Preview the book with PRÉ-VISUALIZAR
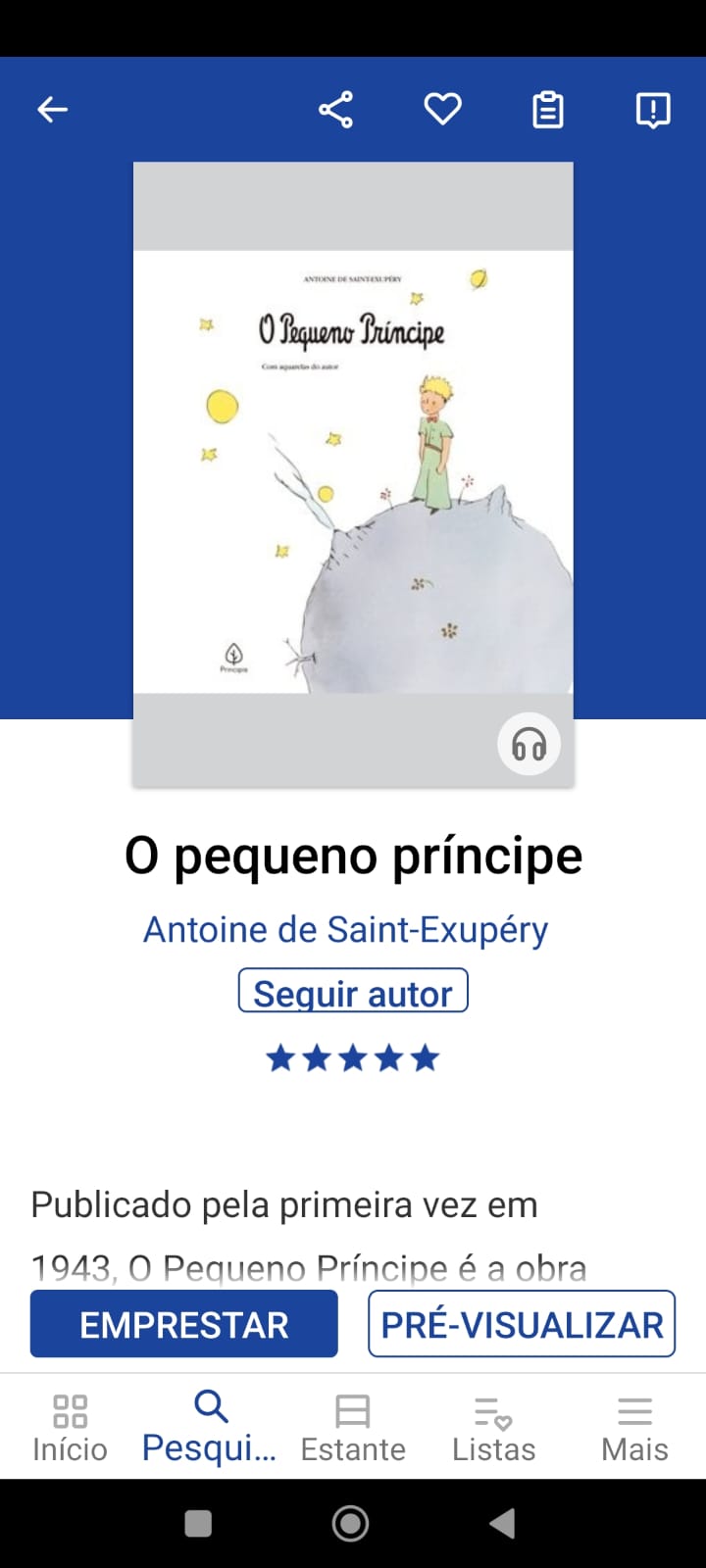Viewport: 706px width, 1568px height. [x=522, y=1324]
